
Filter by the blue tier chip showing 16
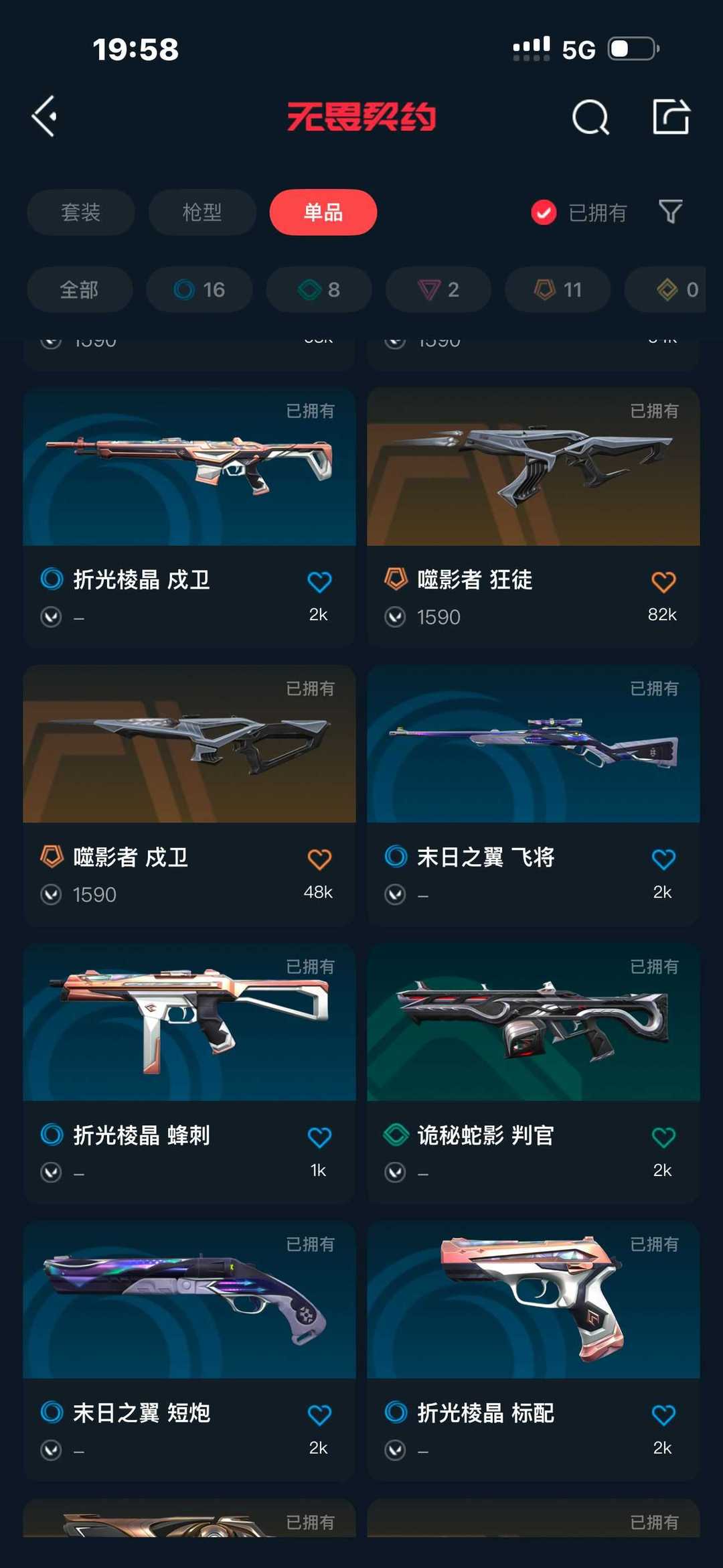[x=199, y=289]
